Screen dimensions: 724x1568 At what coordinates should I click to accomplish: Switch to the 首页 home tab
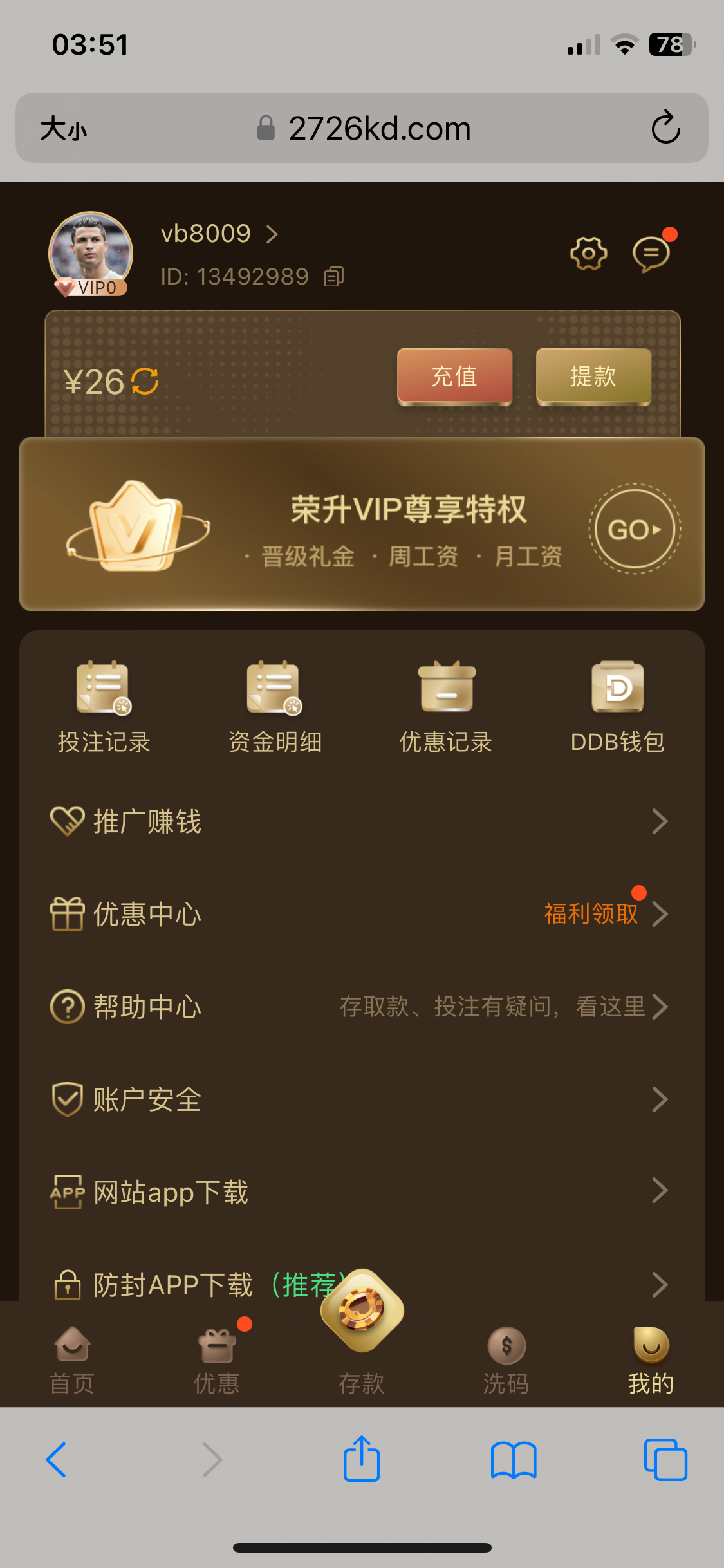click(x=72, y=1359)
